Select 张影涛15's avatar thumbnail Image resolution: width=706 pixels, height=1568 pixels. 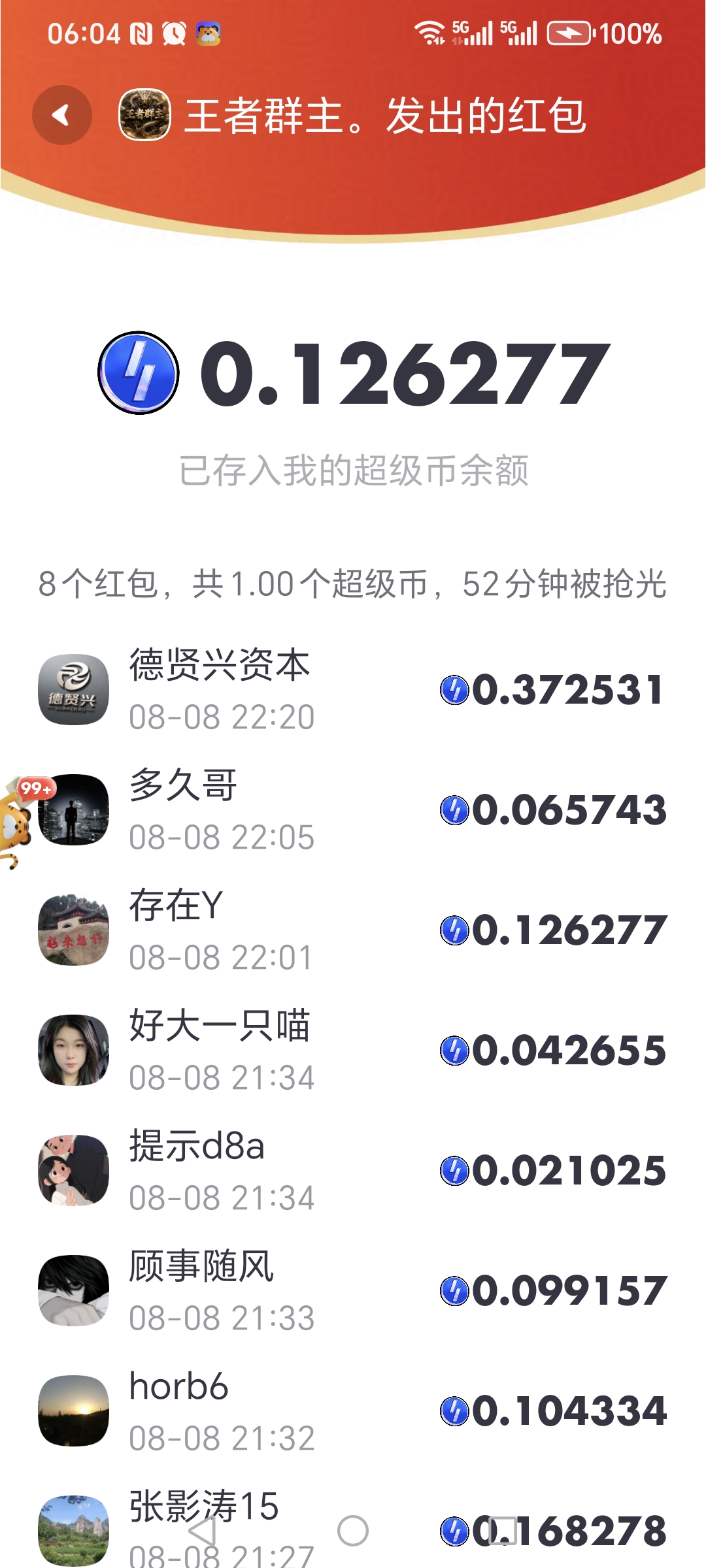point(73,1522)
